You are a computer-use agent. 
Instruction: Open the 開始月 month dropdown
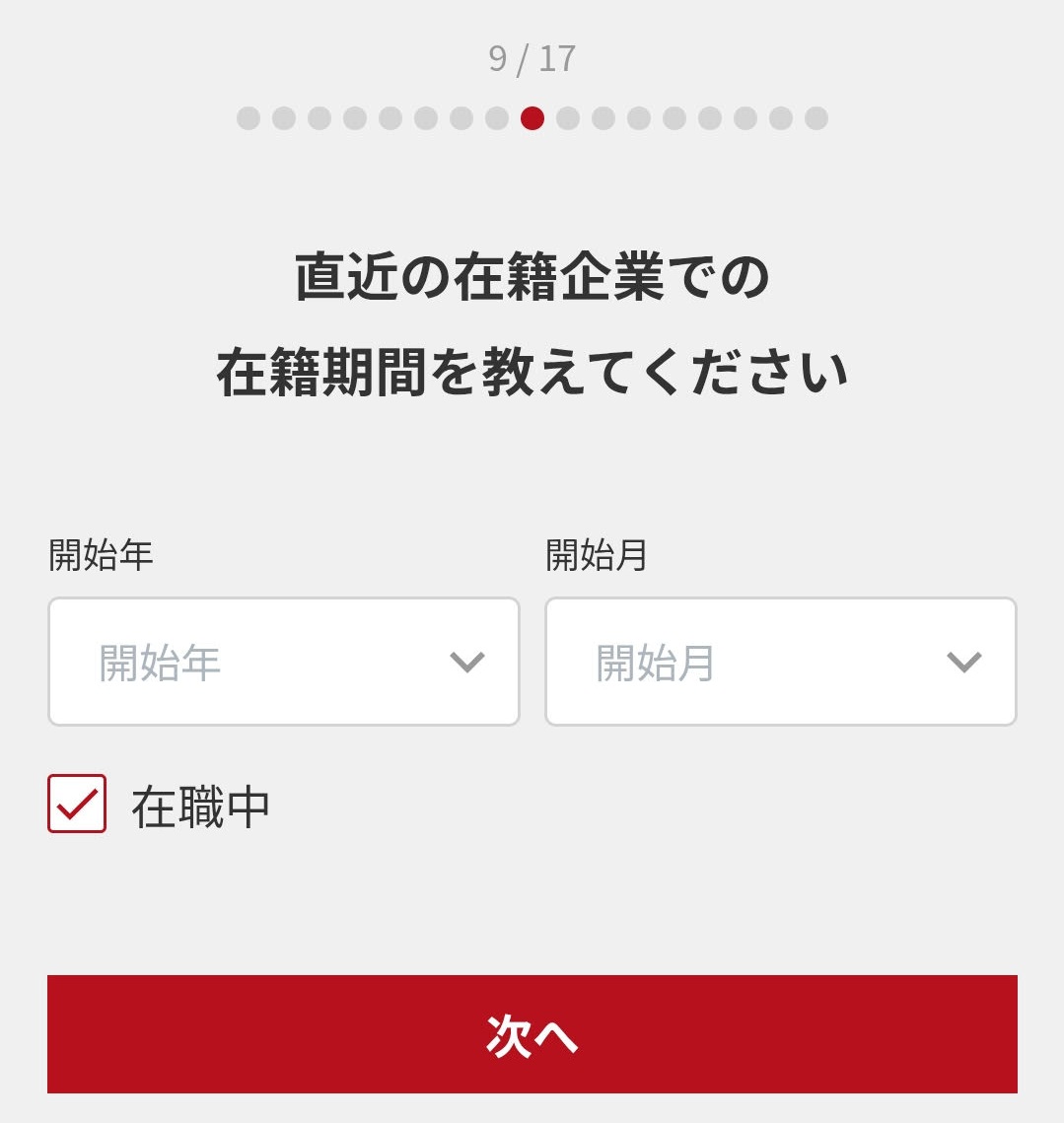(x=779, y=662)
